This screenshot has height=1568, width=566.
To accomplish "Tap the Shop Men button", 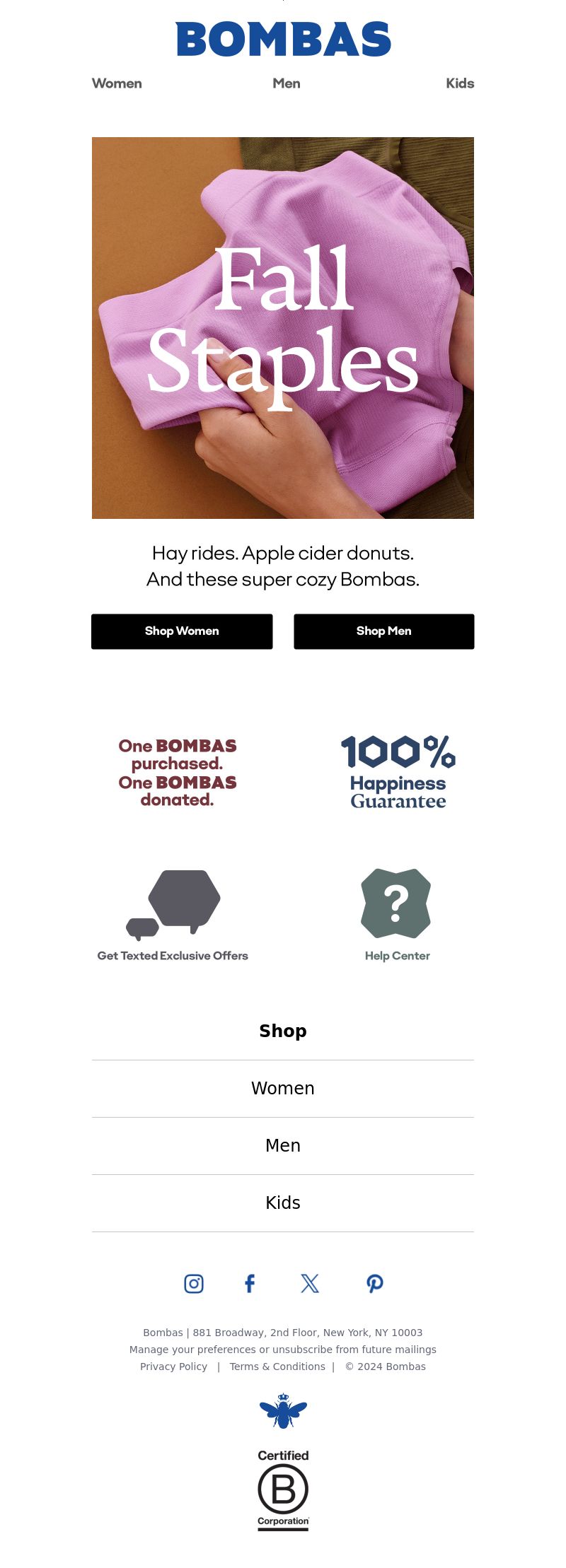I will (x=384, y=631).
